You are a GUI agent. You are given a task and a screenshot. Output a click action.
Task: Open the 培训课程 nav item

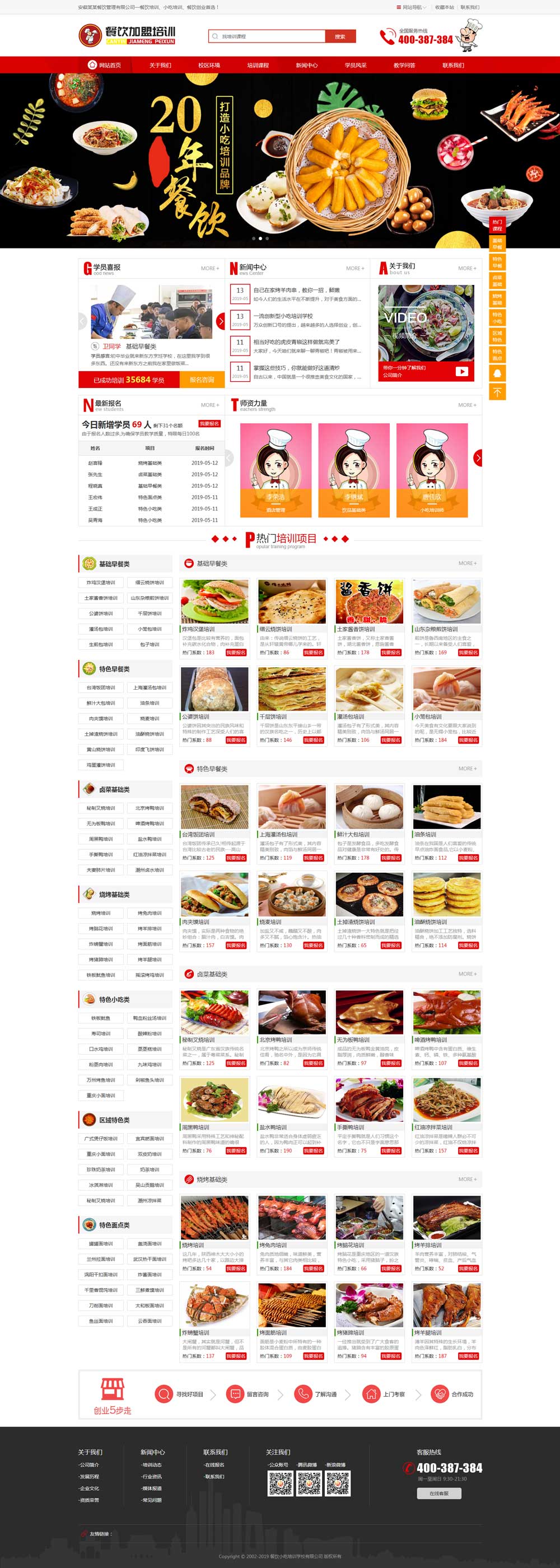pos(258,65)
